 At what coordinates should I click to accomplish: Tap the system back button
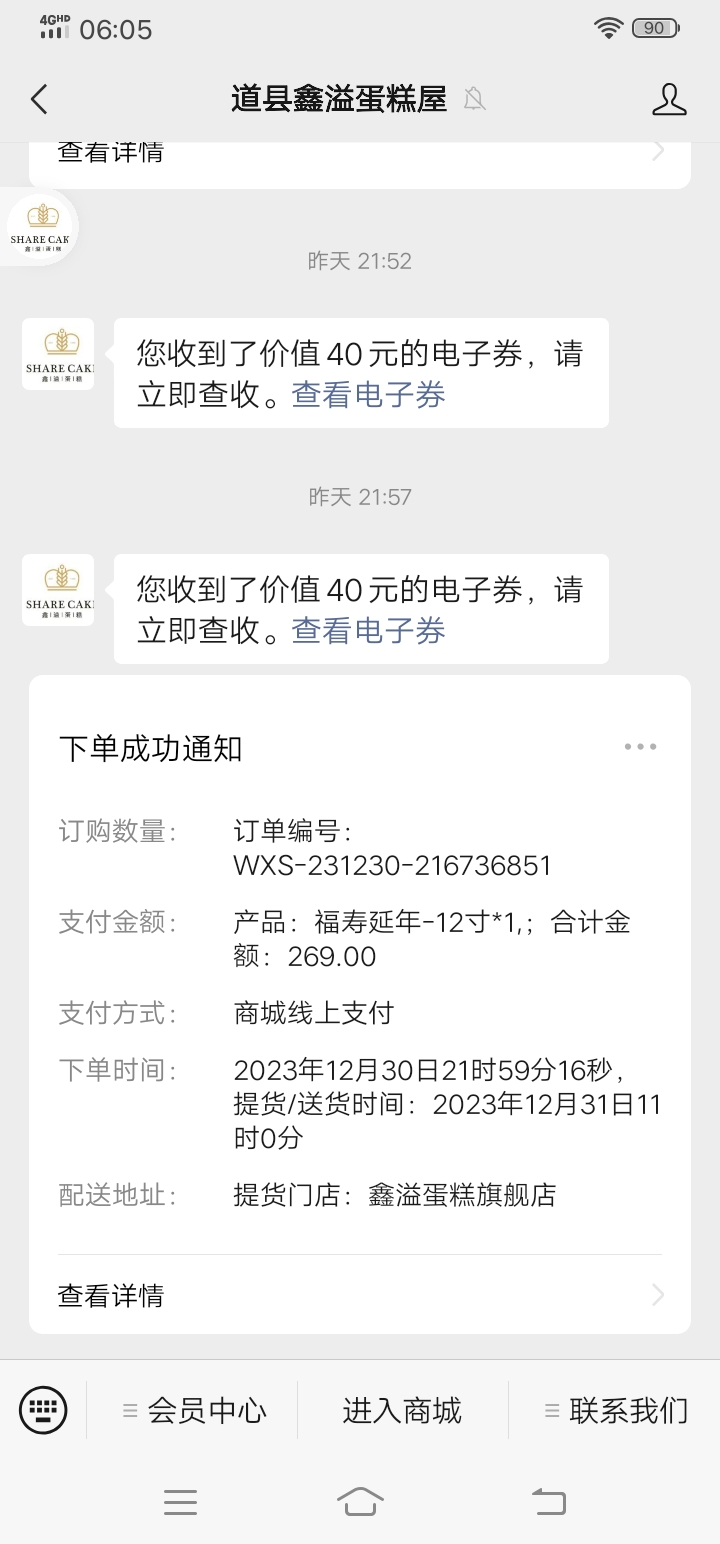click(x=548, y=1501)
